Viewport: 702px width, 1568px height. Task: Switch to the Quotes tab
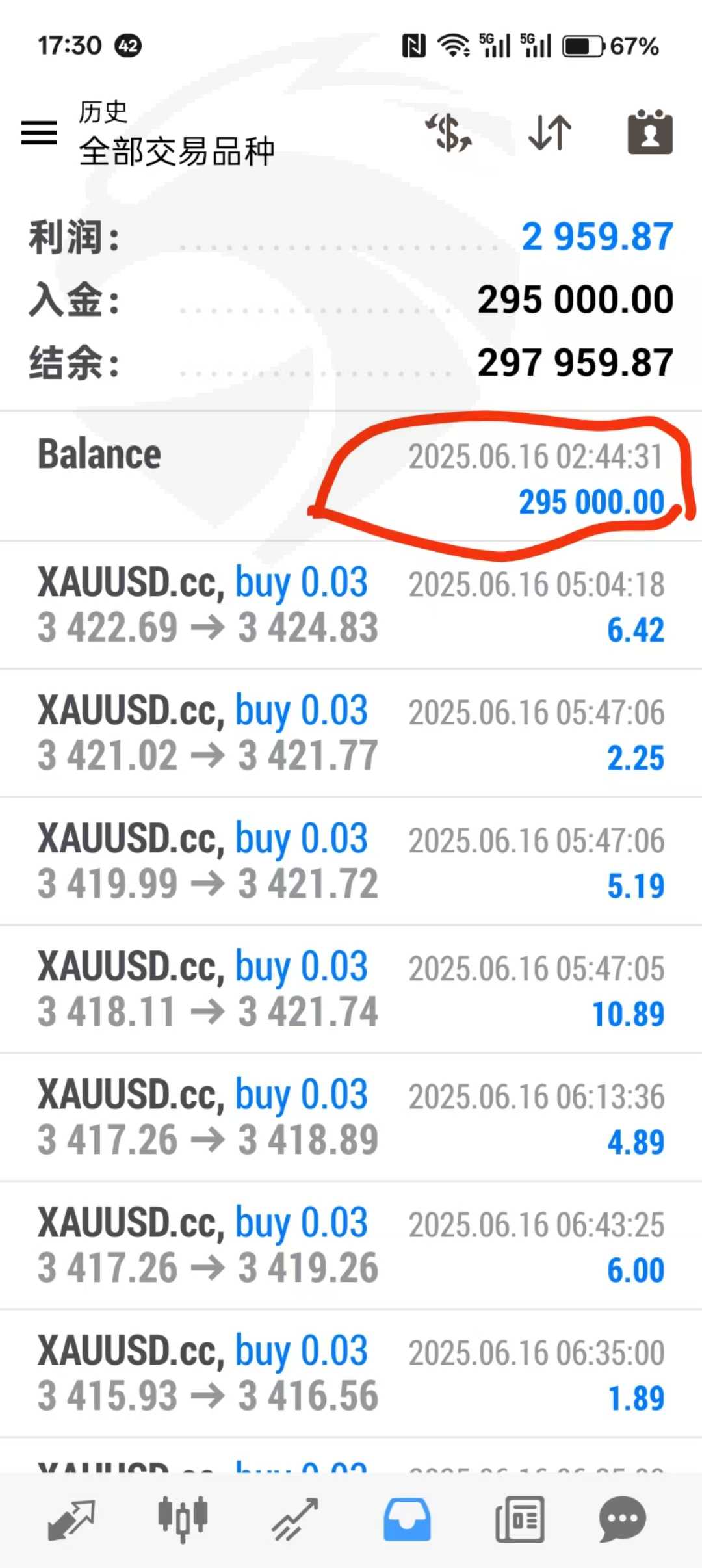[72, 1520]
